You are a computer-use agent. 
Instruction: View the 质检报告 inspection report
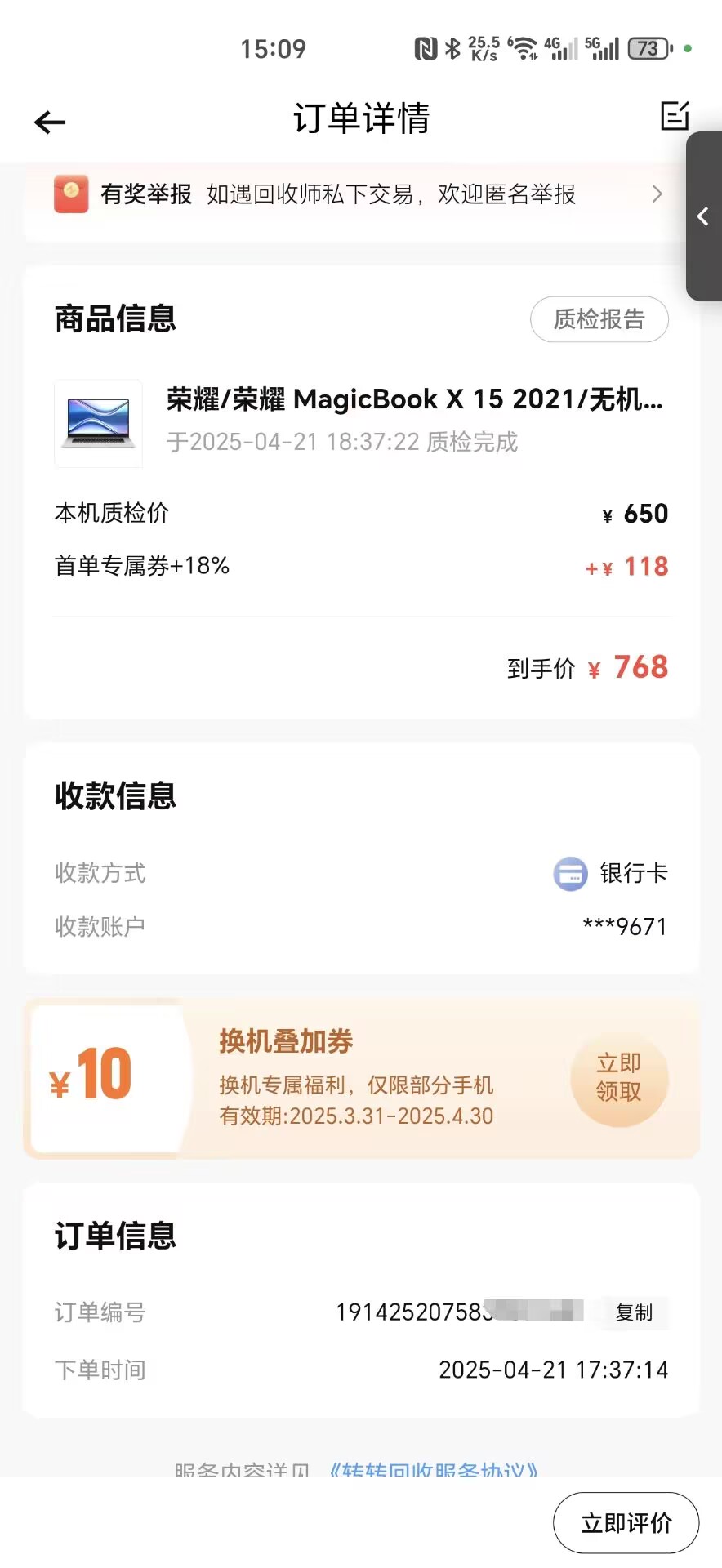point(599,319)
